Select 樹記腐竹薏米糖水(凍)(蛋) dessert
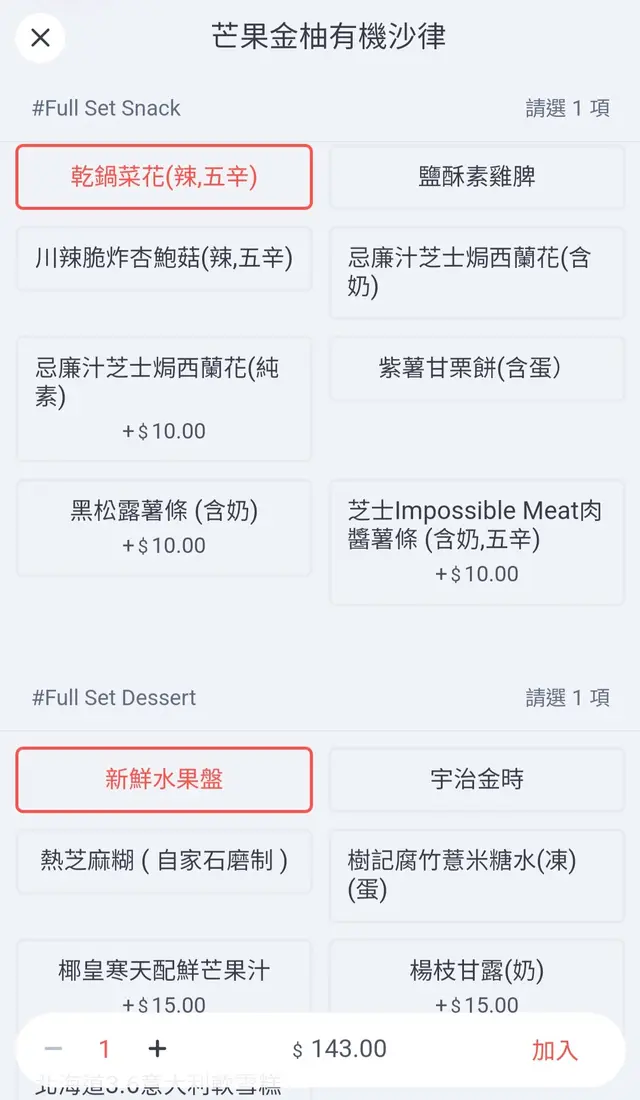The width and height of the screenshot is (640, 1100). pos(477,874)
